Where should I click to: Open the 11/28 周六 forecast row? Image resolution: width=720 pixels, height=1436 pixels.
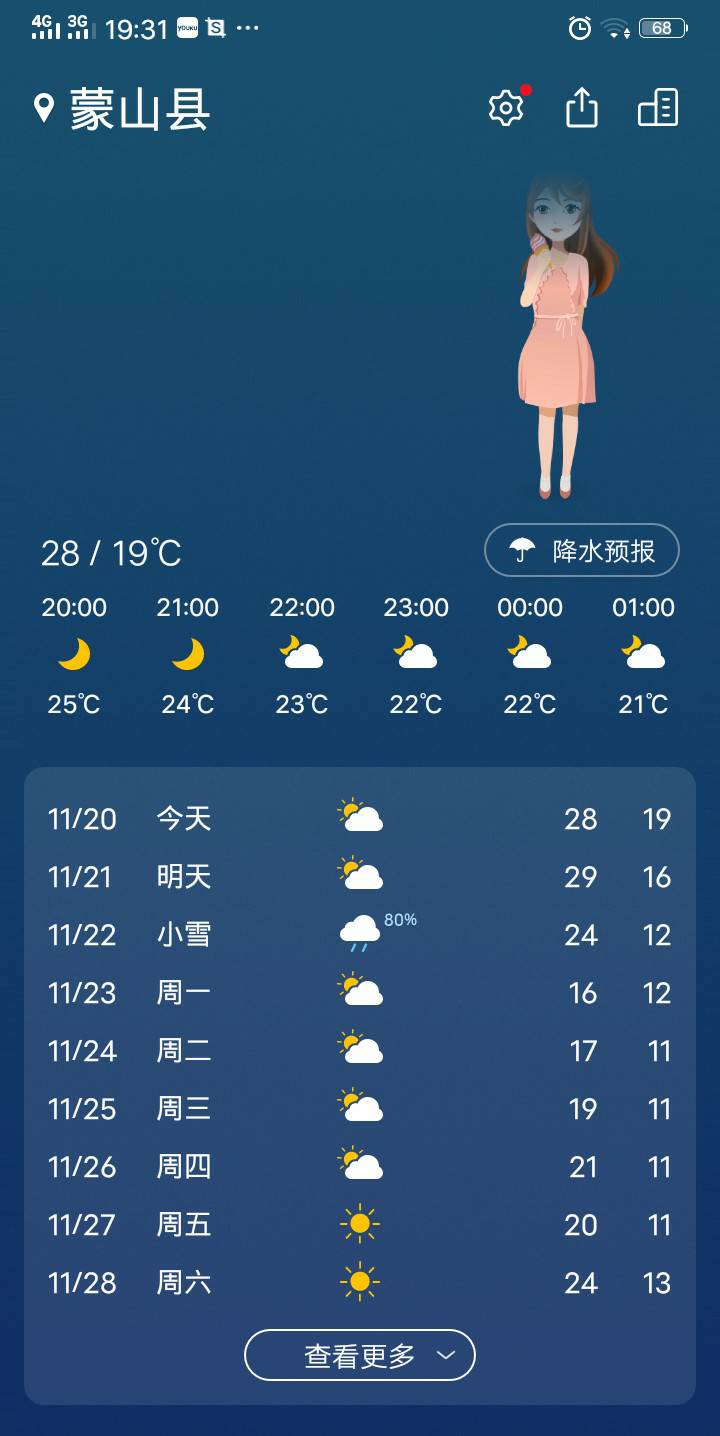[360, 1282]
